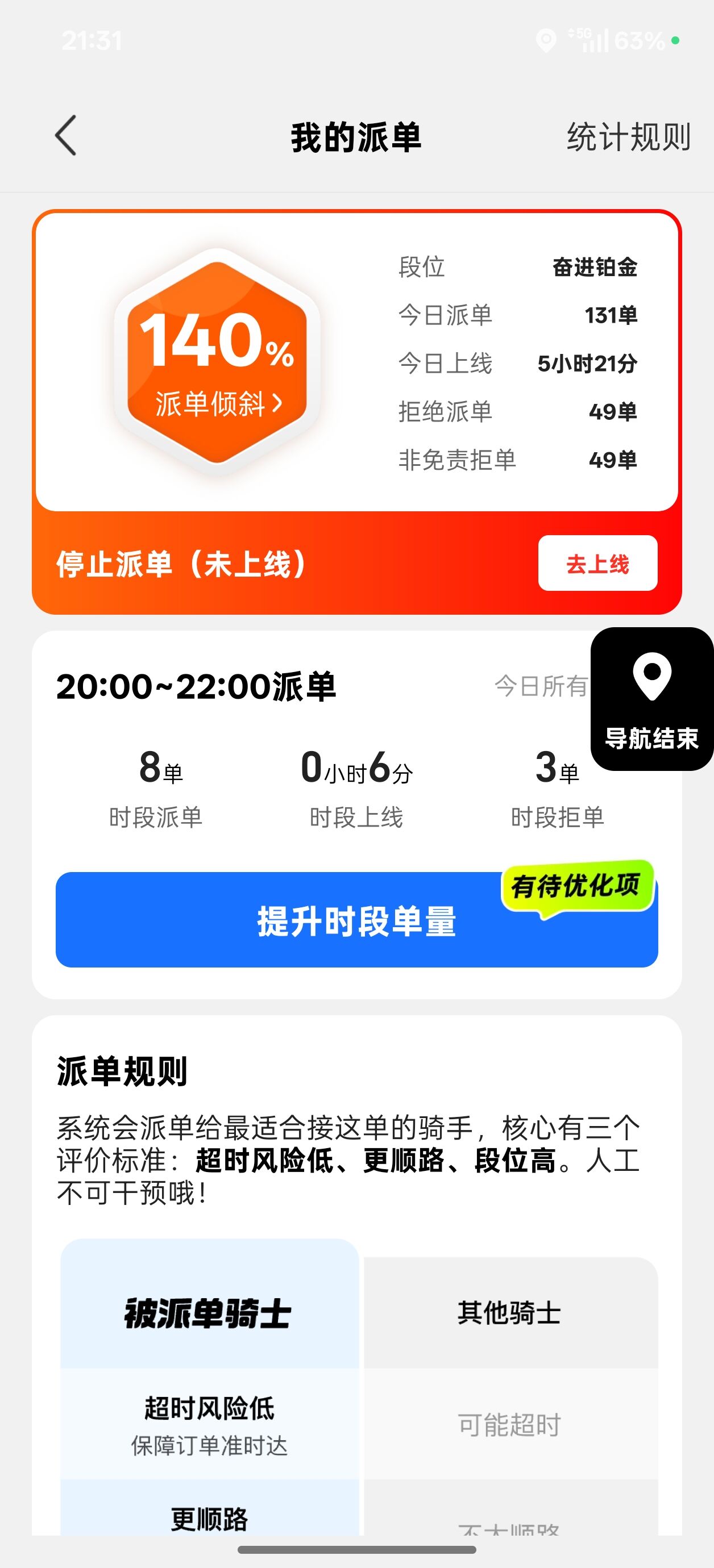The height and width of the screenshot is (1568, 714).
Task: Tap the 去上线 button
Action: point(597,564)
